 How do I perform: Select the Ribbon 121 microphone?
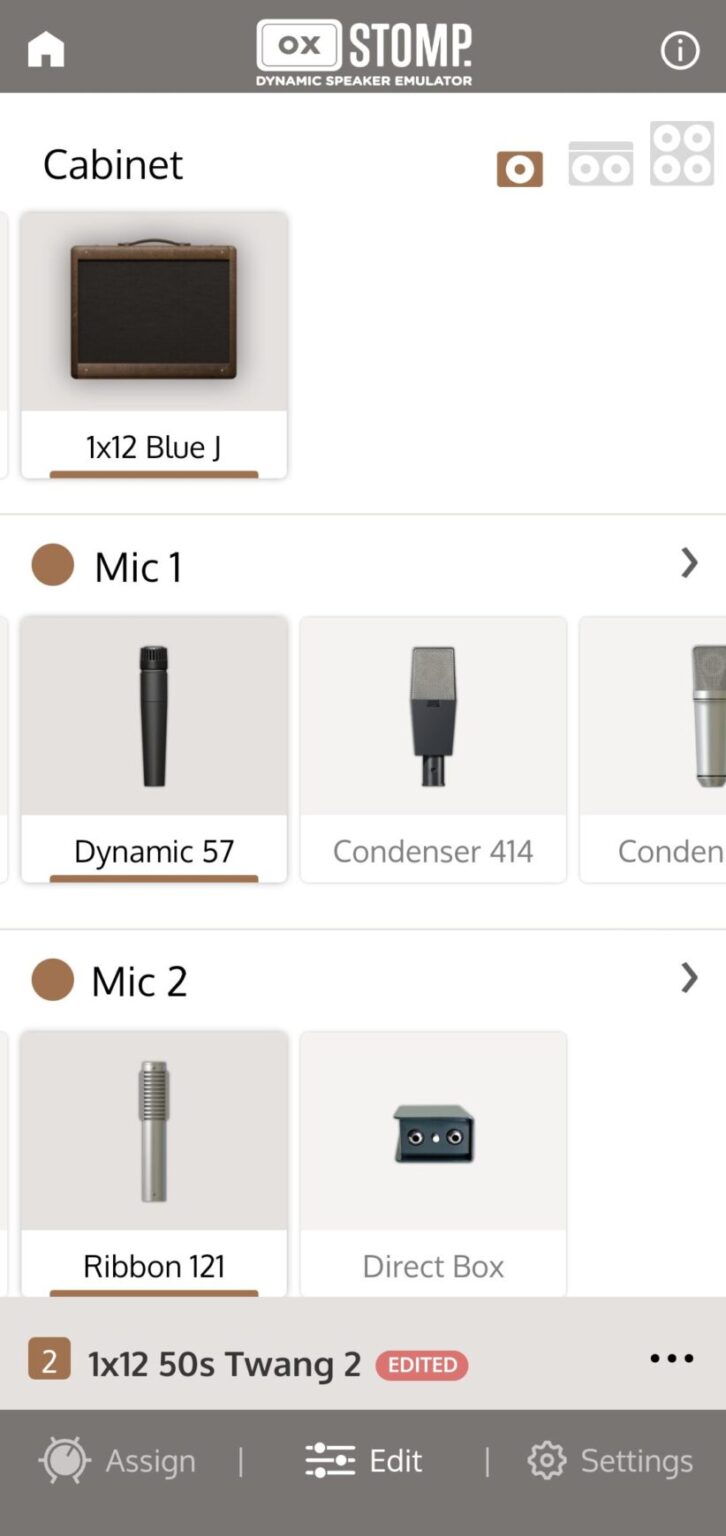pyautogui.click(x=154, y=1163)
